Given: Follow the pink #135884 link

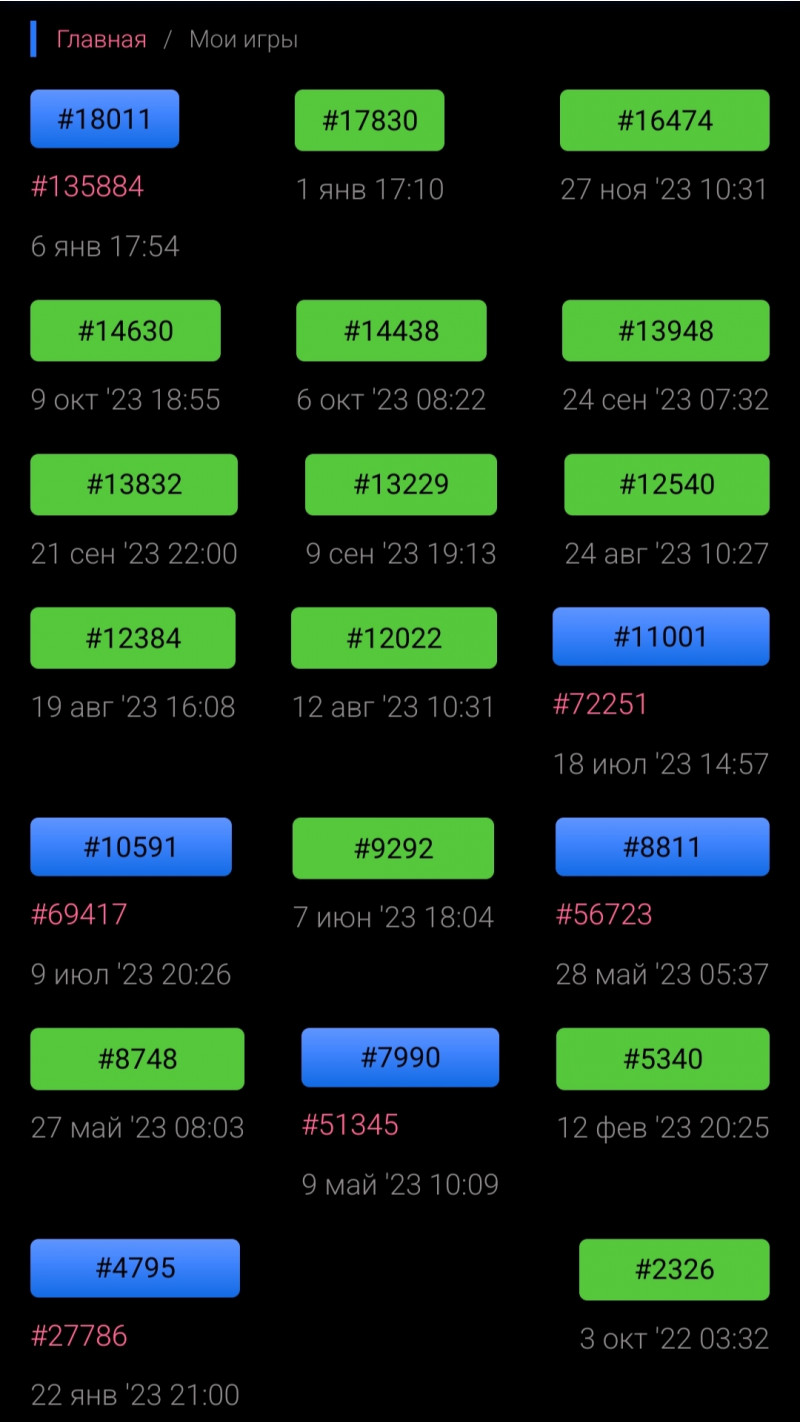Looking at the screenshot, I should tap(87, 186).
